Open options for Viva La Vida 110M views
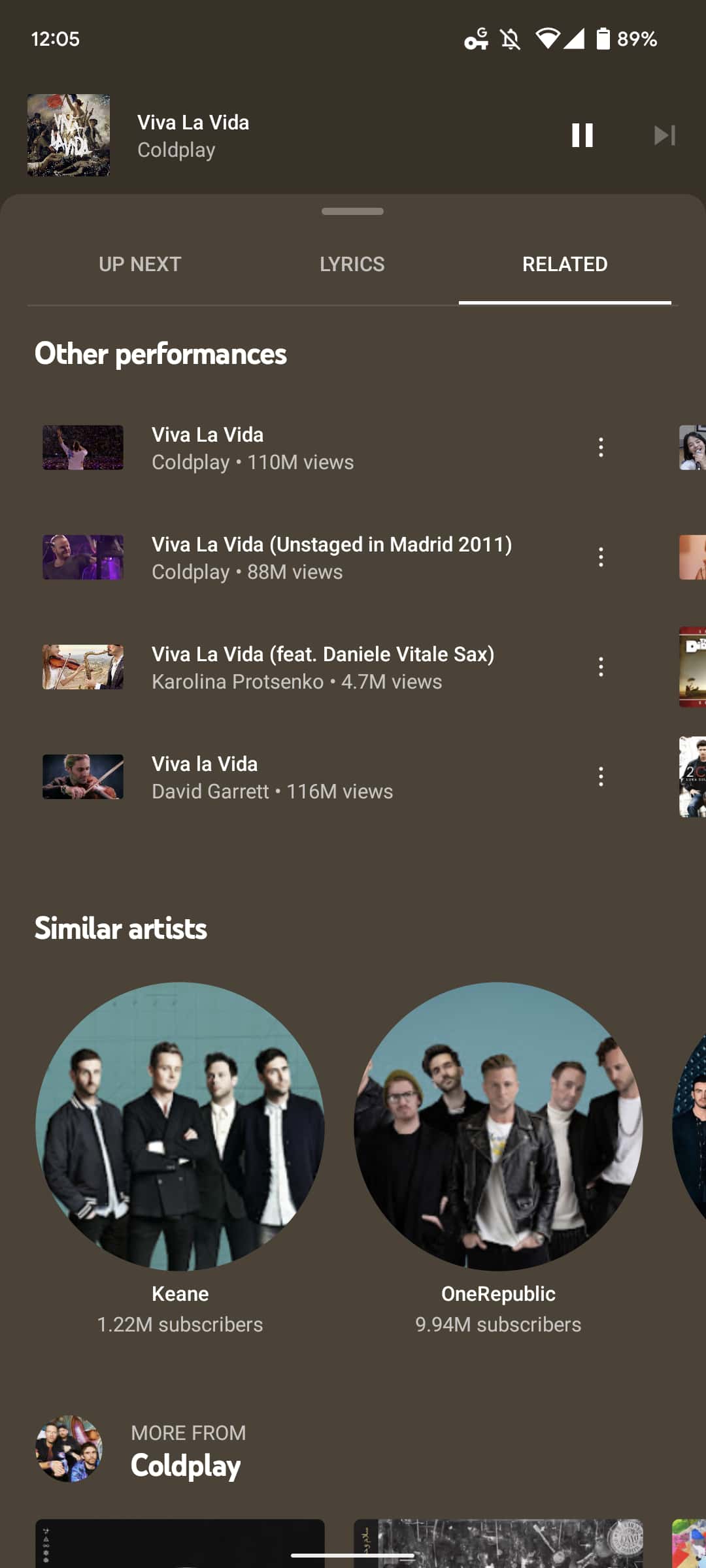 click(601, 448)
